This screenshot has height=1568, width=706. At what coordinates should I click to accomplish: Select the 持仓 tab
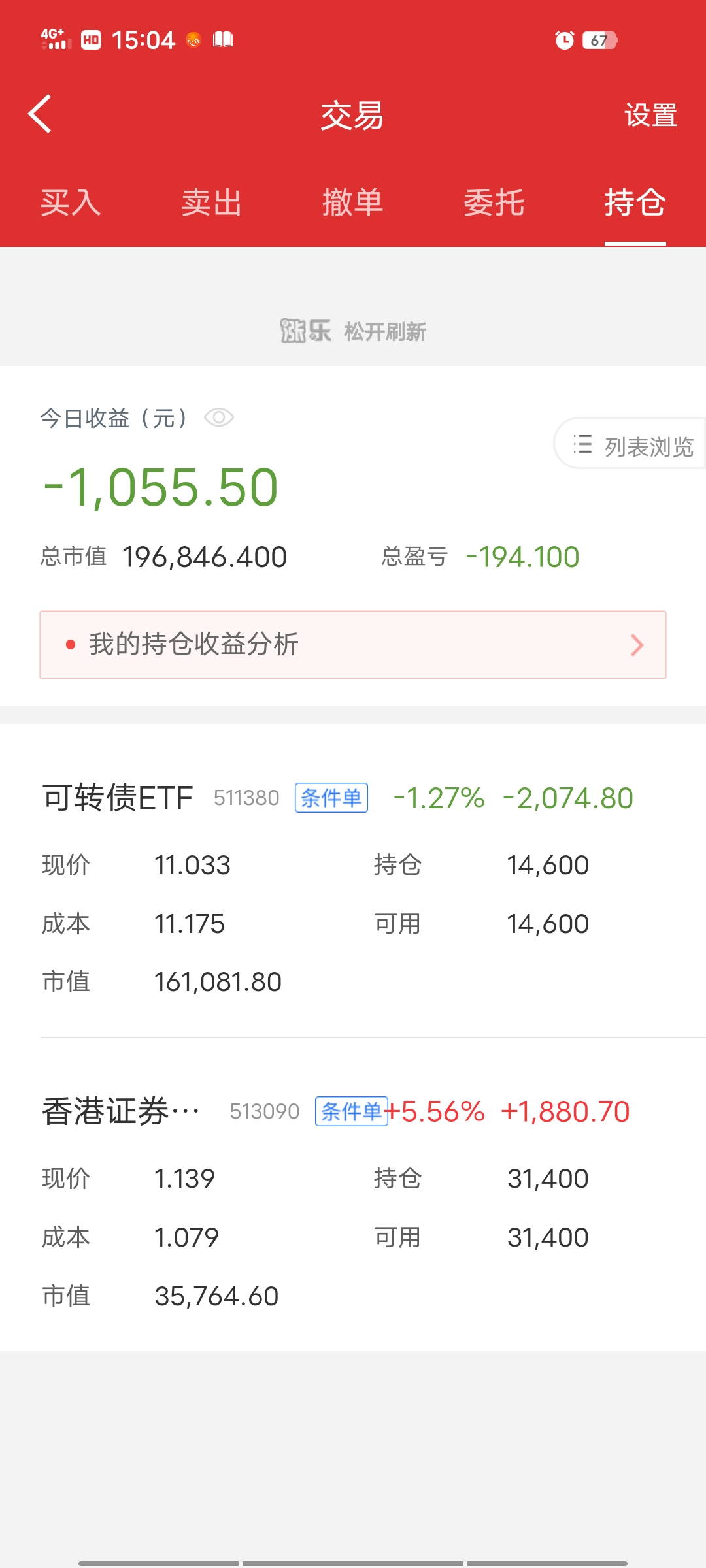pos(635,202)
